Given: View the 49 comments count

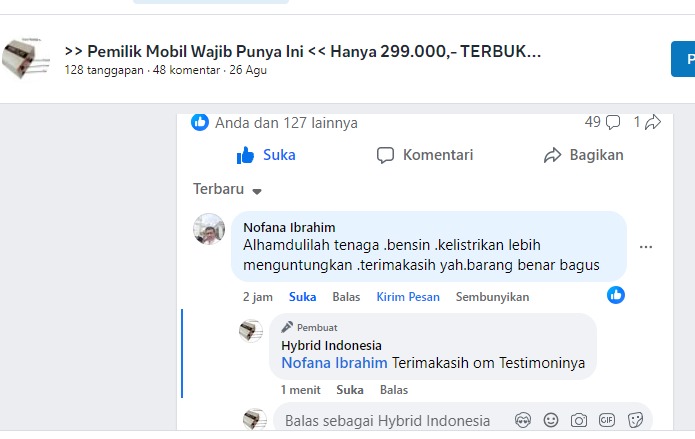Looking at the screenshot, I should tap(602, 122).
